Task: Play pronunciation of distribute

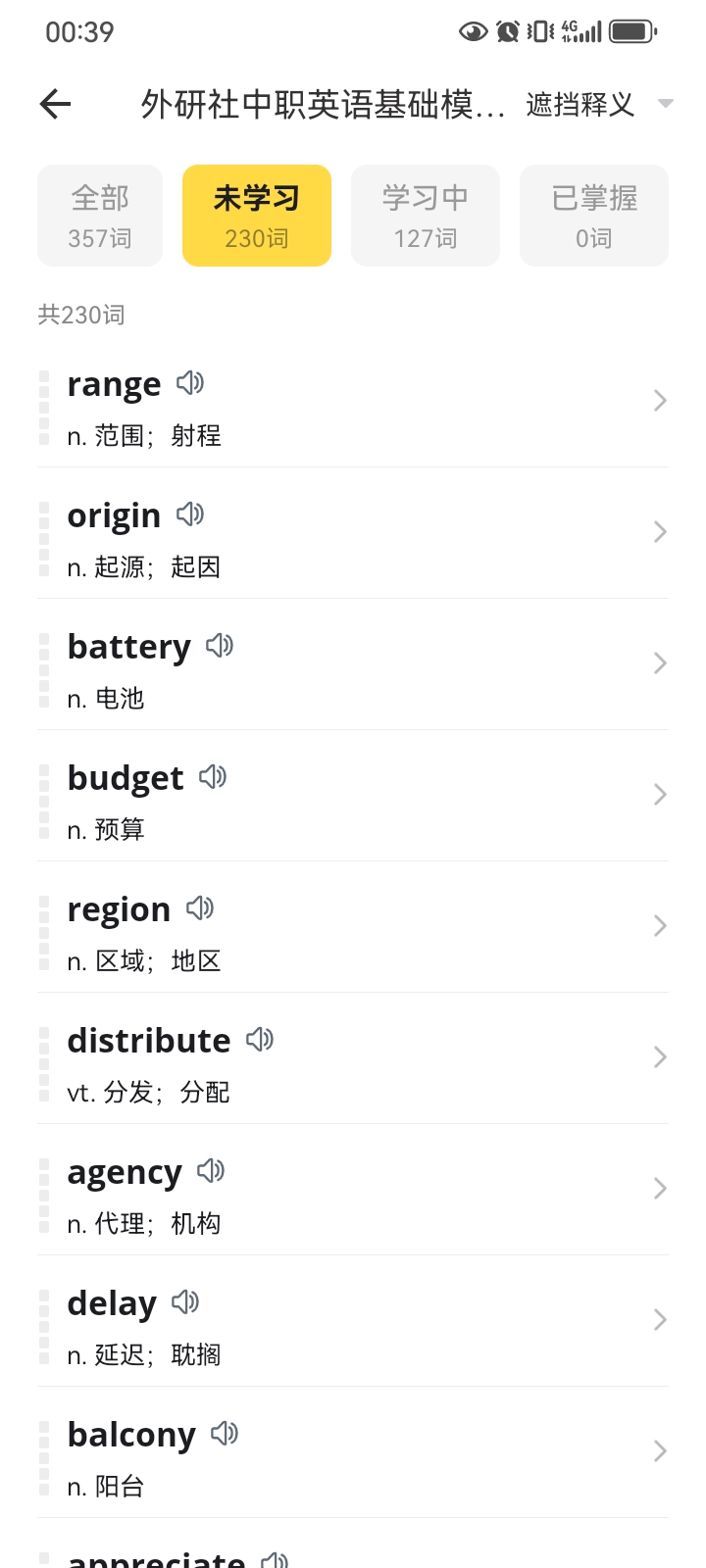Action: [260, 1040]
